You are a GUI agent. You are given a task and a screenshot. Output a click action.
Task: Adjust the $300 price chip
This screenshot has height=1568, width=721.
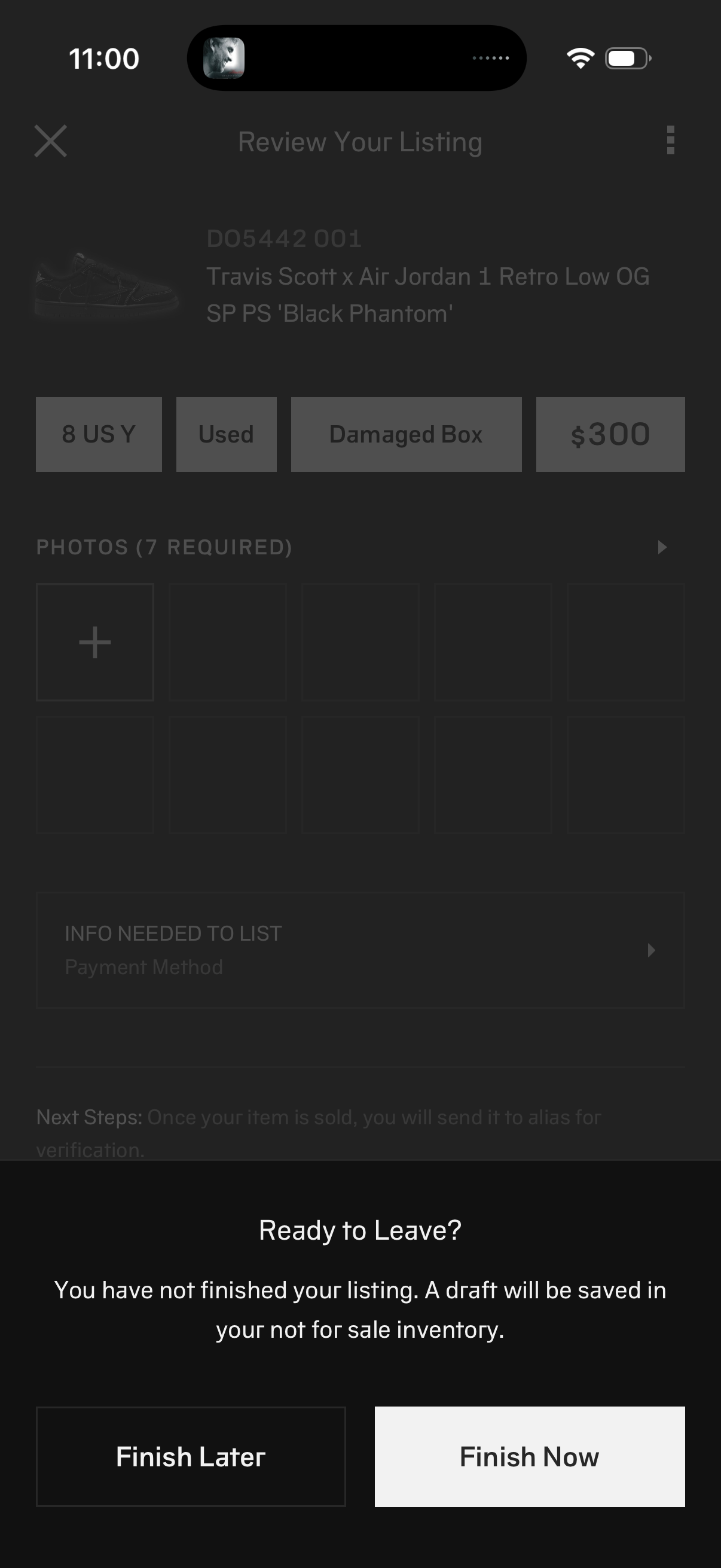(x=610, y=434)
